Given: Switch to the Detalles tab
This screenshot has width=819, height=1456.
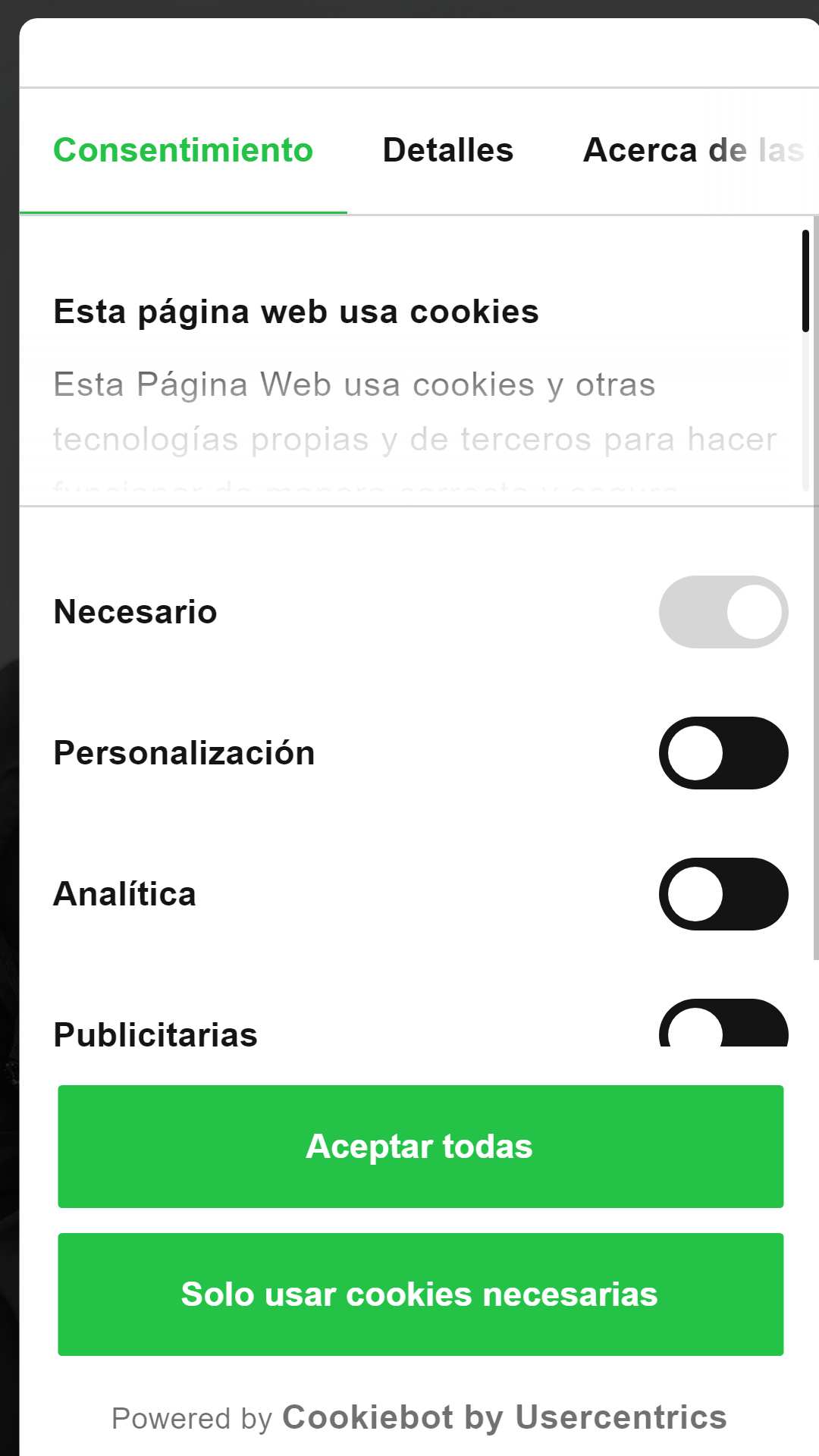Looking at the screenshot, I should [447, 150].
